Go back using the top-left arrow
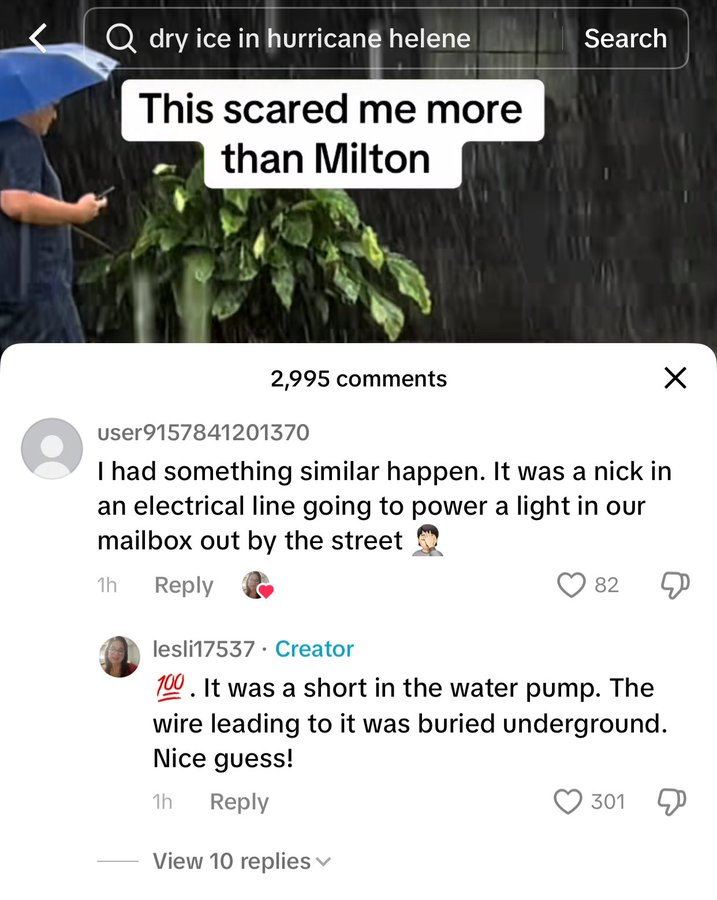This screenshot has height=900, width=717. click(x=38, y=39)
